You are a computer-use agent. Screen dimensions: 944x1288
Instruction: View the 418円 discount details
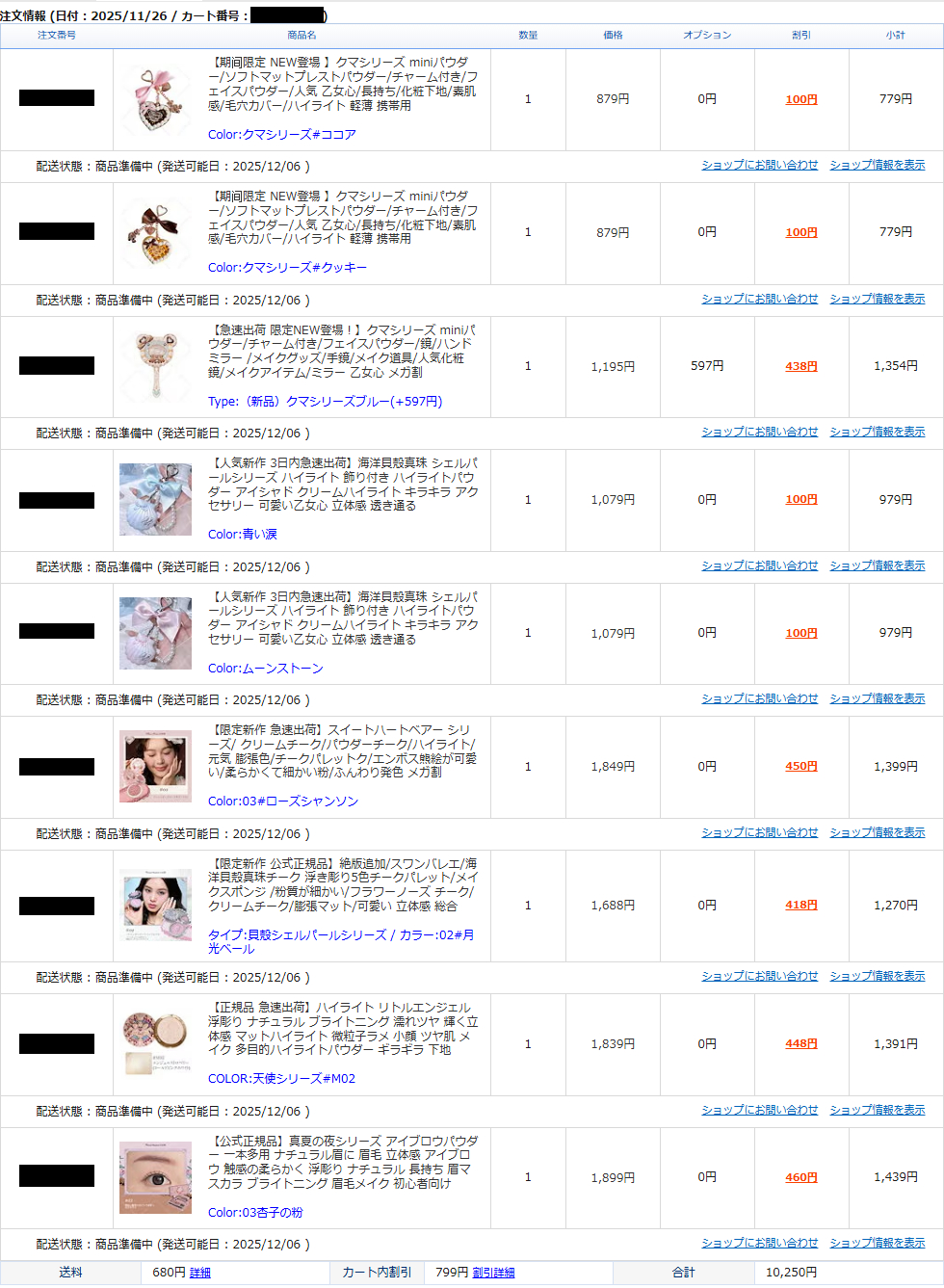(800, 906)
